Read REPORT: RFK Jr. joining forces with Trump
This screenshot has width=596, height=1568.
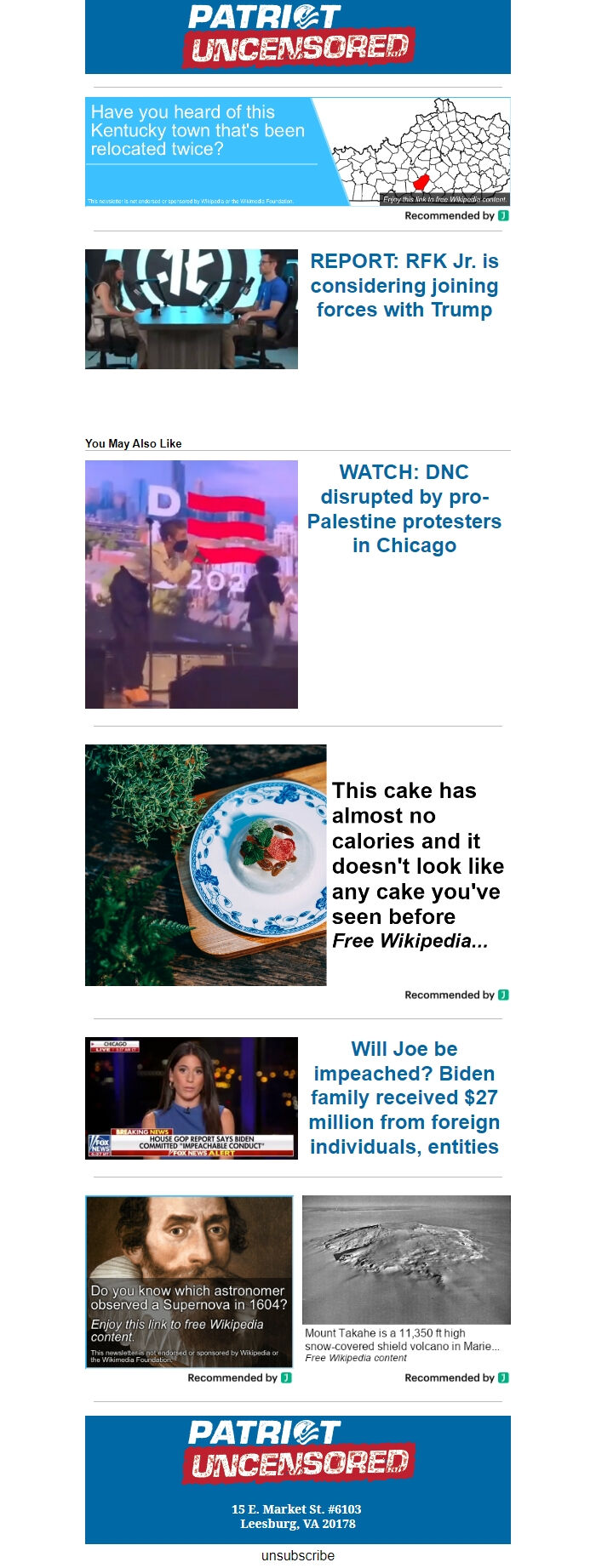[x=404, y=286]
